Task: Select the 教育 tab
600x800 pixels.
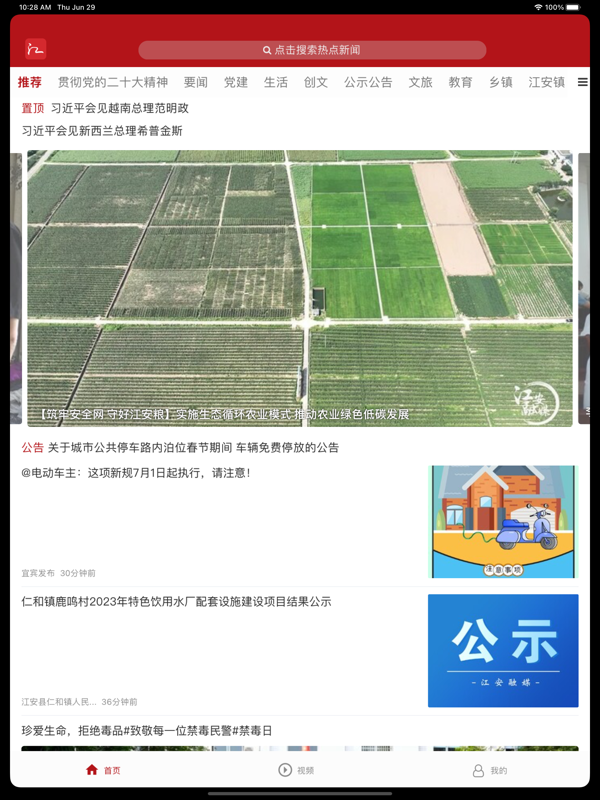Action: [460, 82]
